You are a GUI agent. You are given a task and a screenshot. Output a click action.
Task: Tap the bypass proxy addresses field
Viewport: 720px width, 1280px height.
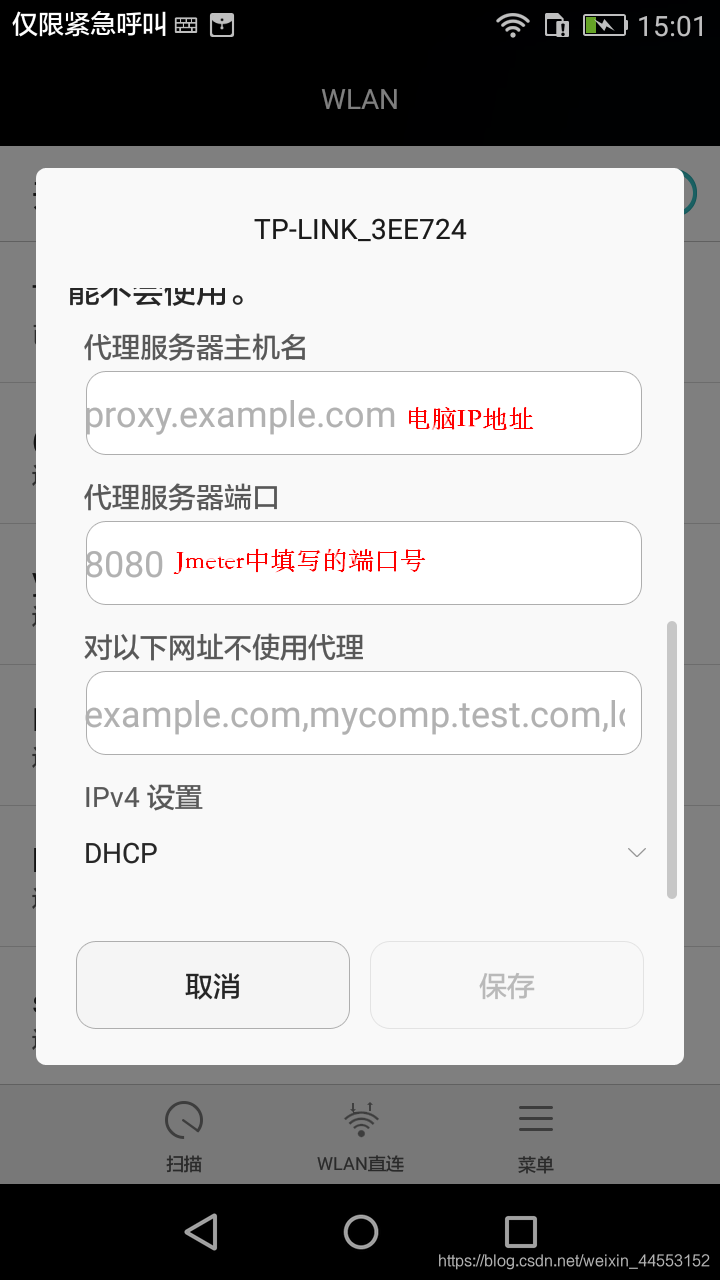(363, 713)
